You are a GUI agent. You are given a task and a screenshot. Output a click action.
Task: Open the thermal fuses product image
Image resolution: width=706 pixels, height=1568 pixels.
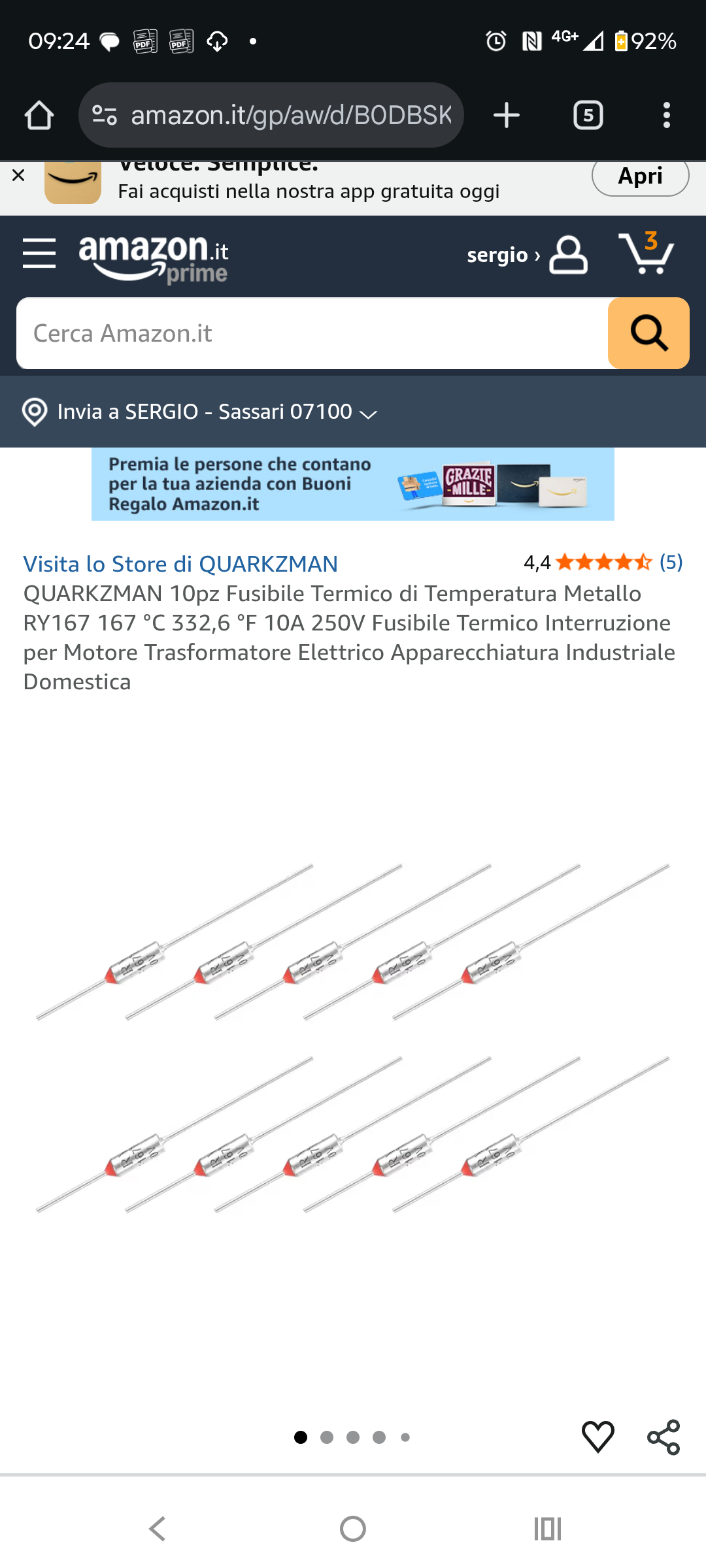[x=353, y=1039]
